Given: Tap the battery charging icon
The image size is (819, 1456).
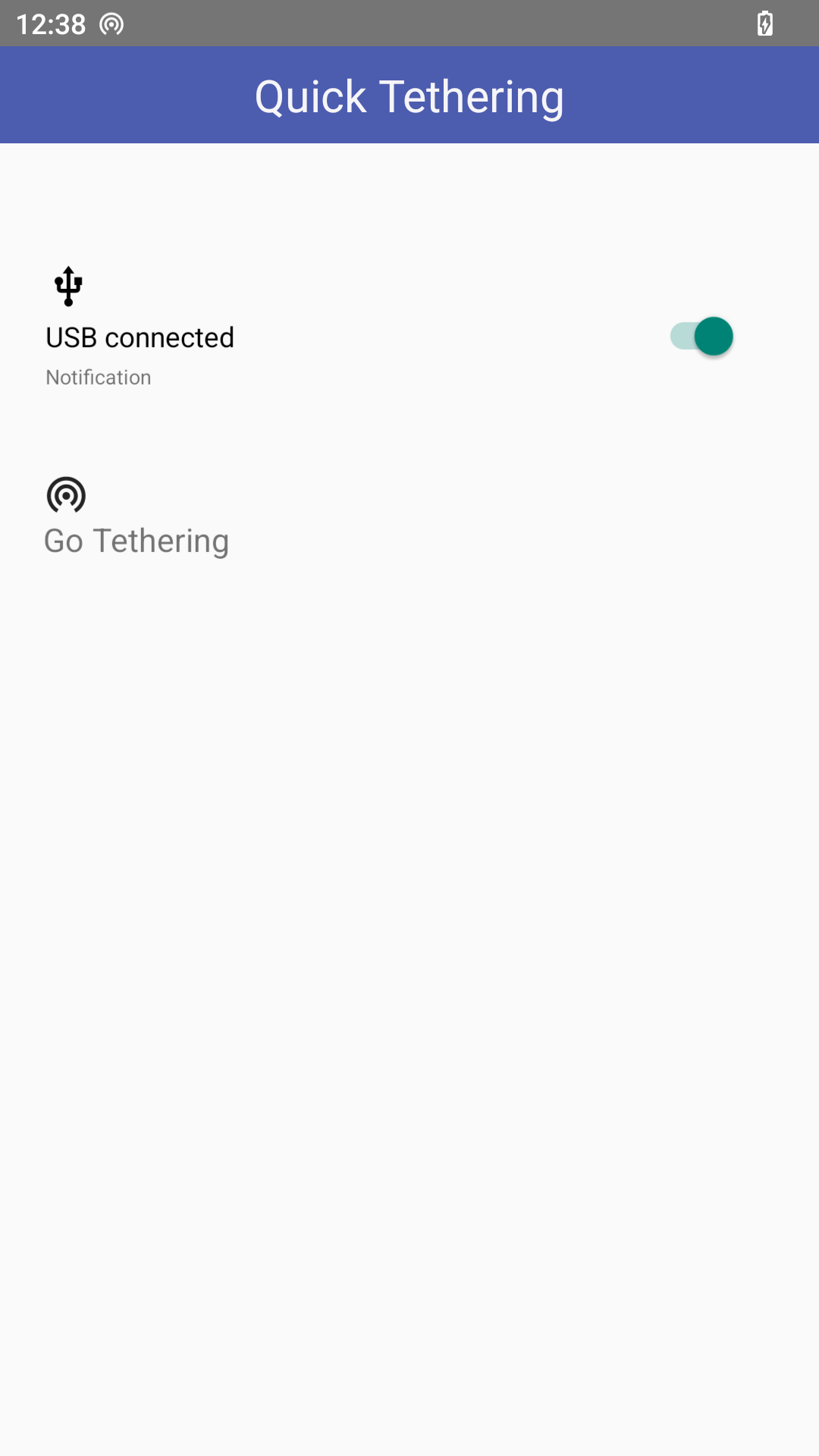Looking at the screenshot, I should 765,25.
